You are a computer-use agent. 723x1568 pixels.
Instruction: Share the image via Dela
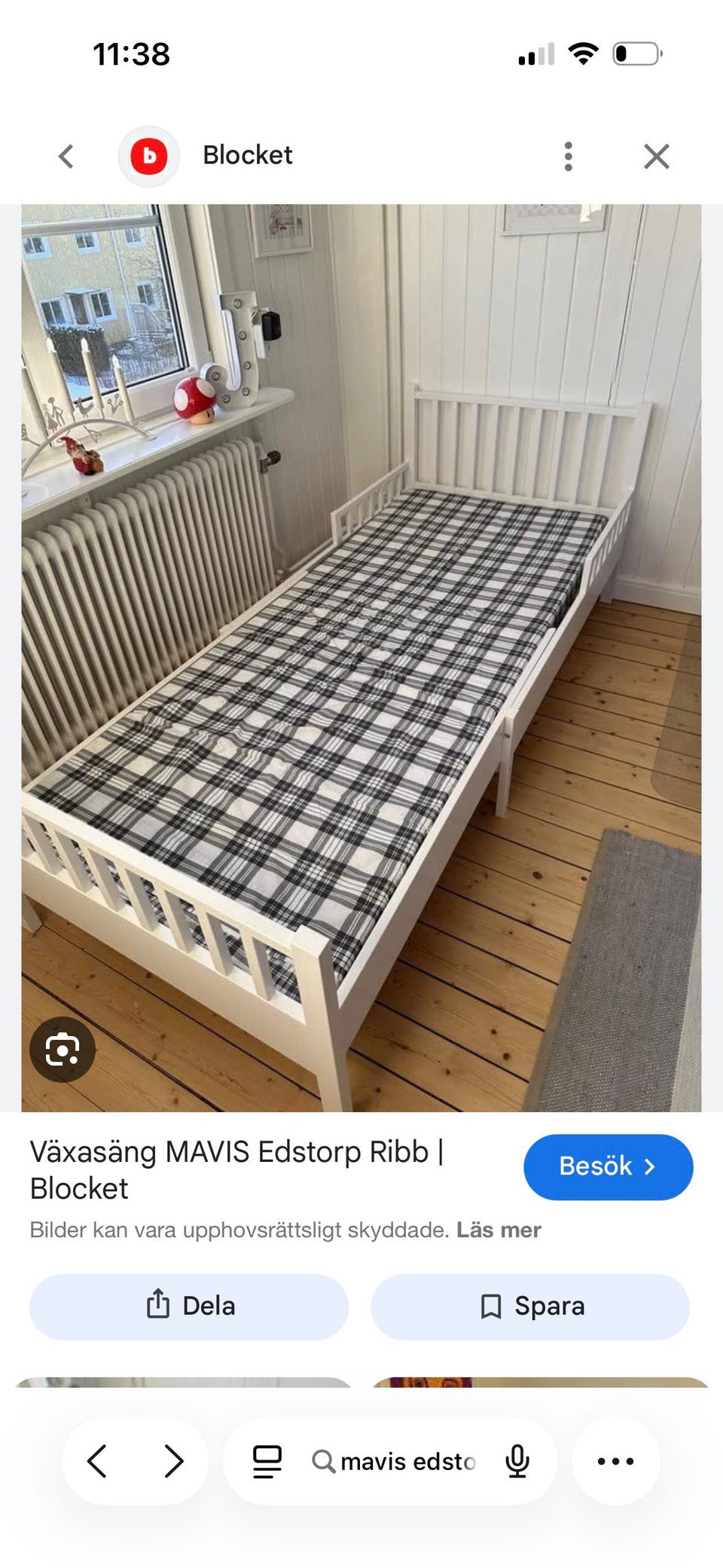coord(189,1306)
